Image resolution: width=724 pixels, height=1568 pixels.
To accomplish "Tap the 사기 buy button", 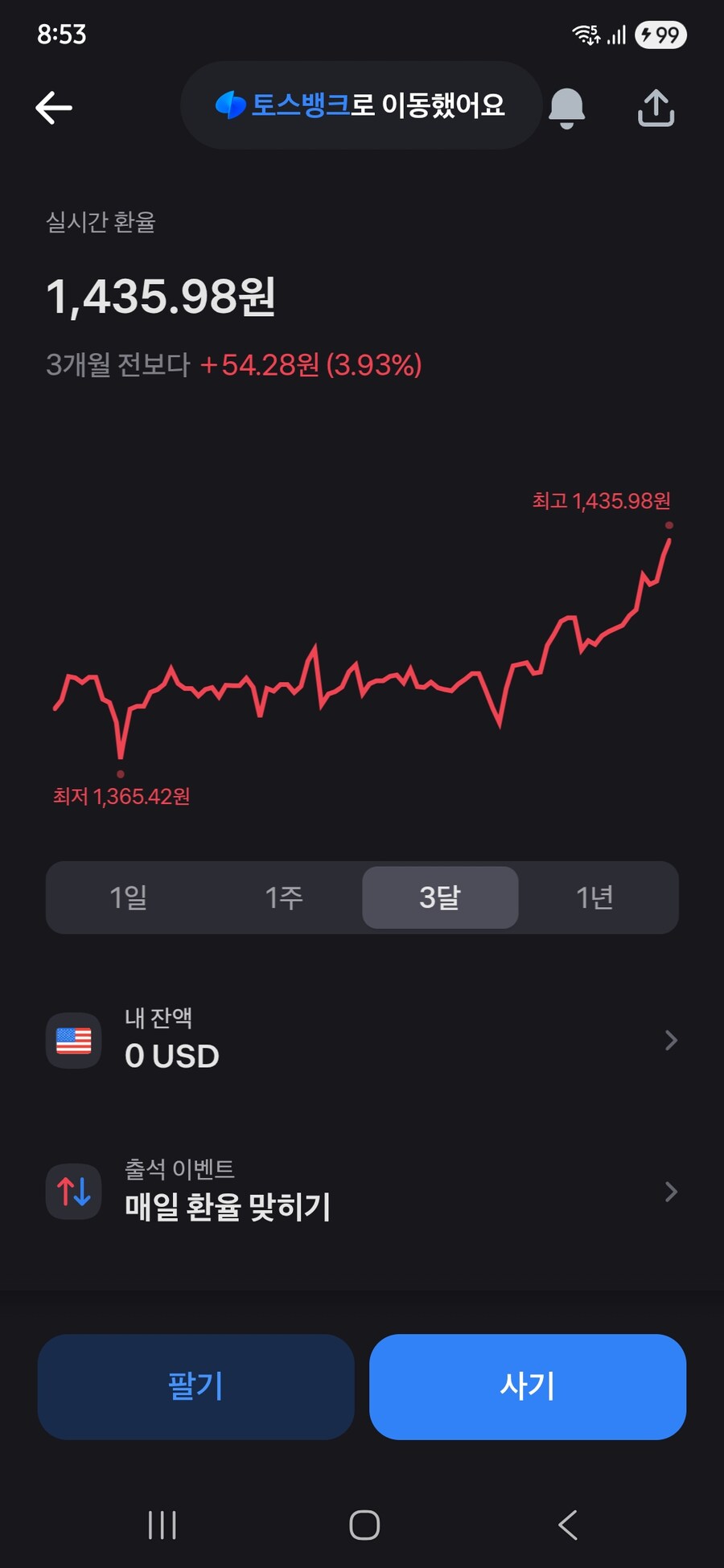I will click(528, 1386).
